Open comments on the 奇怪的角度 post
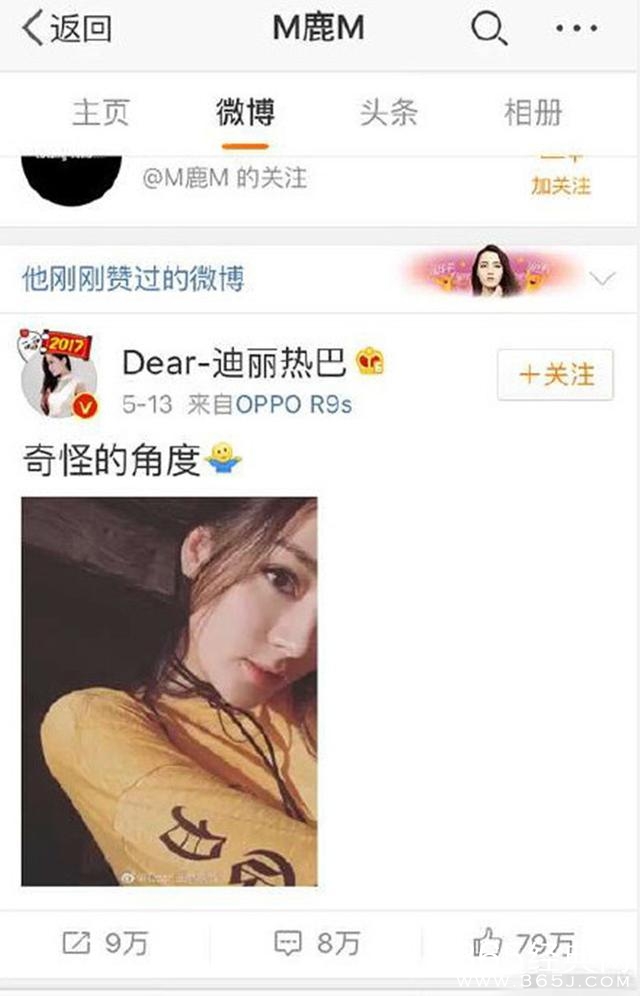The width and height of the screenshot is (640, 996). [x=316, y=942]
